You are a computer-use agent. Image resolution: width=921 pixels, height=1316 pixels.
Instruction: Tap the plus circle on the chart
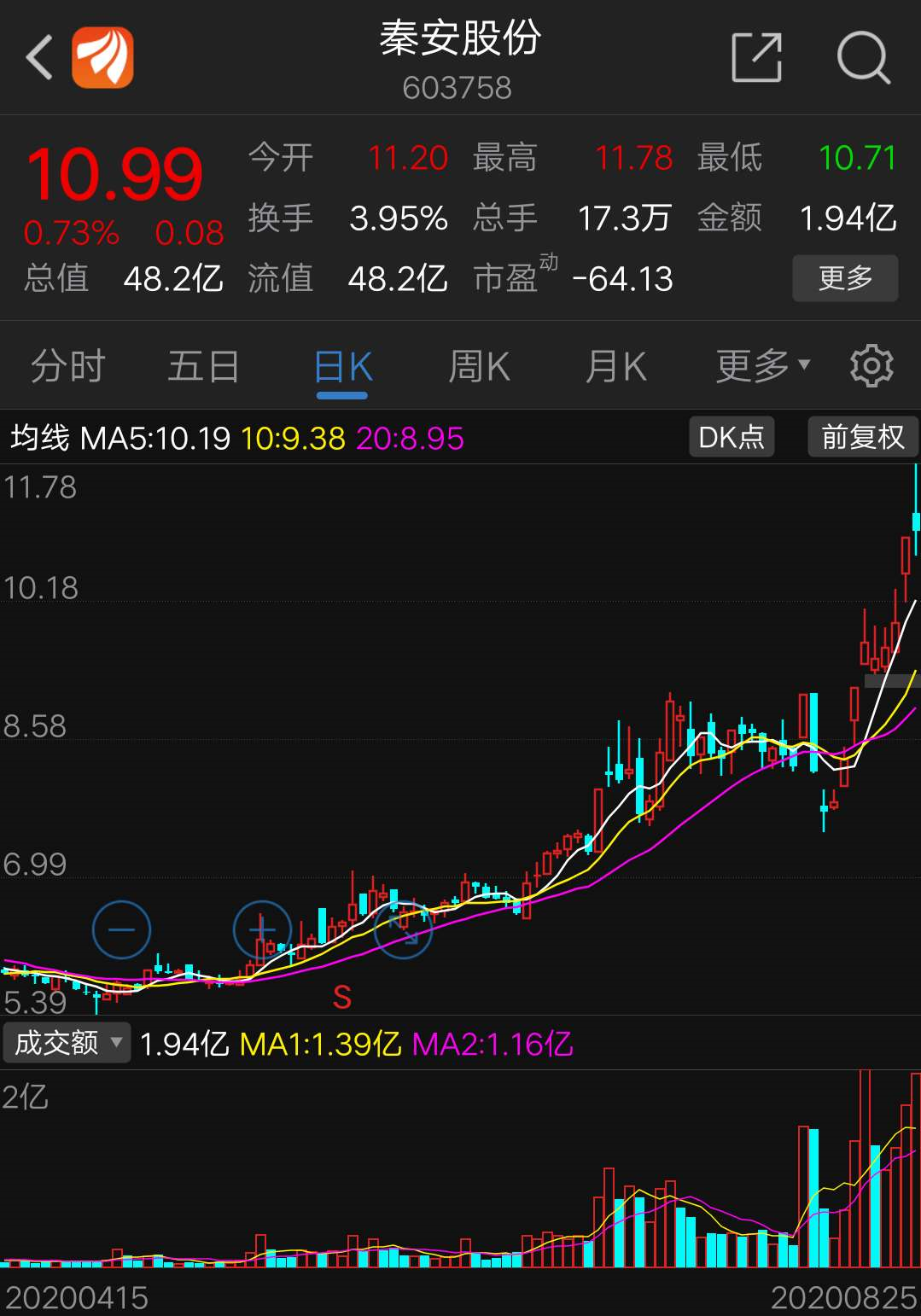pos(262,930)
